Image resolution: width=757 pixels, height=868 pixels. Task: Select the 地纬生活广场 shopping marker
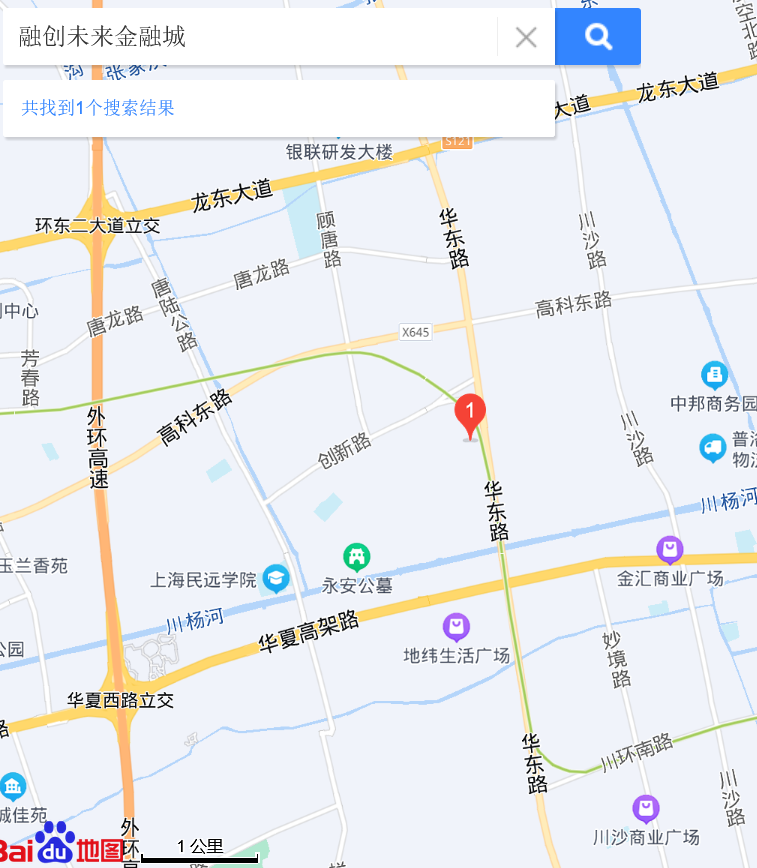pyautogui.click(x=456, y=627)
